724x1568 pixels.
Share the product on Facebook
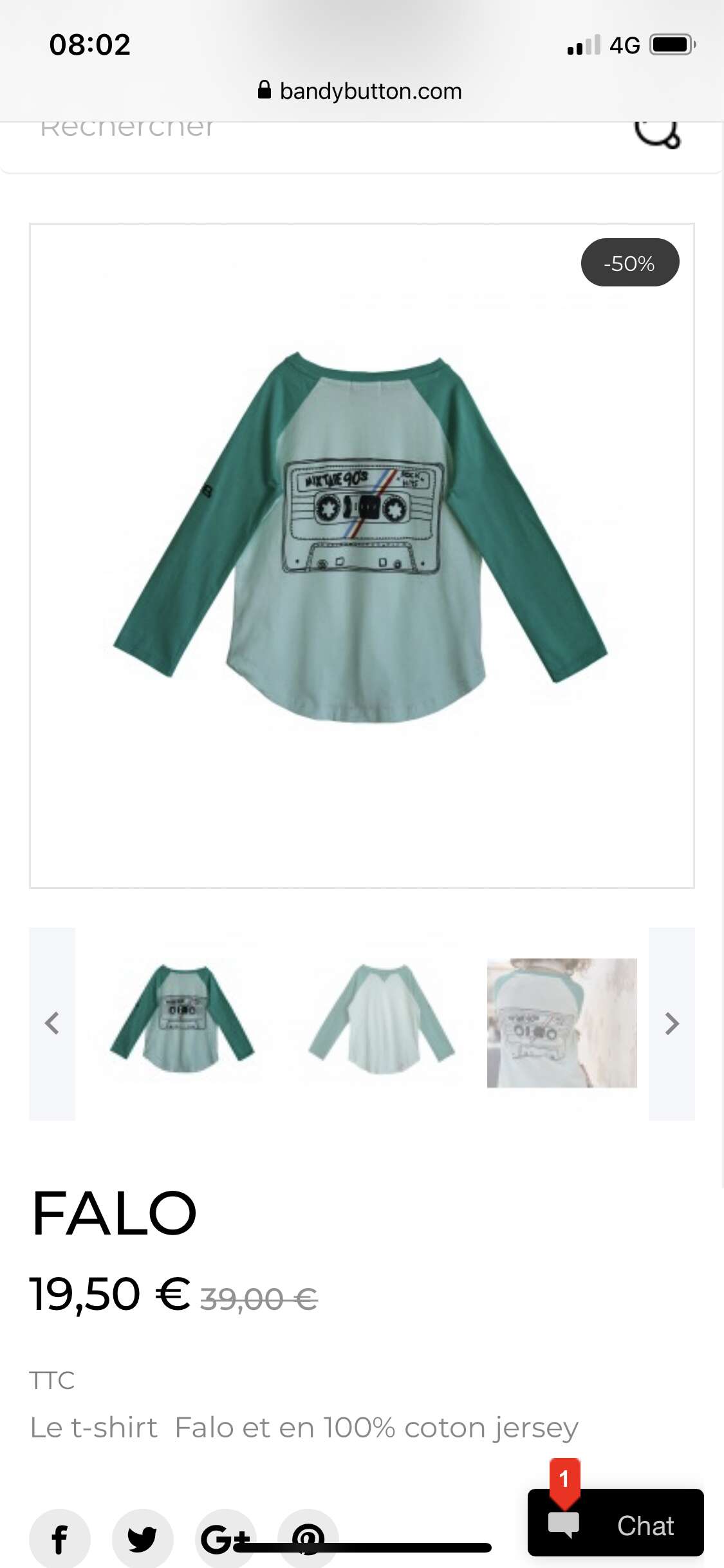60,1539
